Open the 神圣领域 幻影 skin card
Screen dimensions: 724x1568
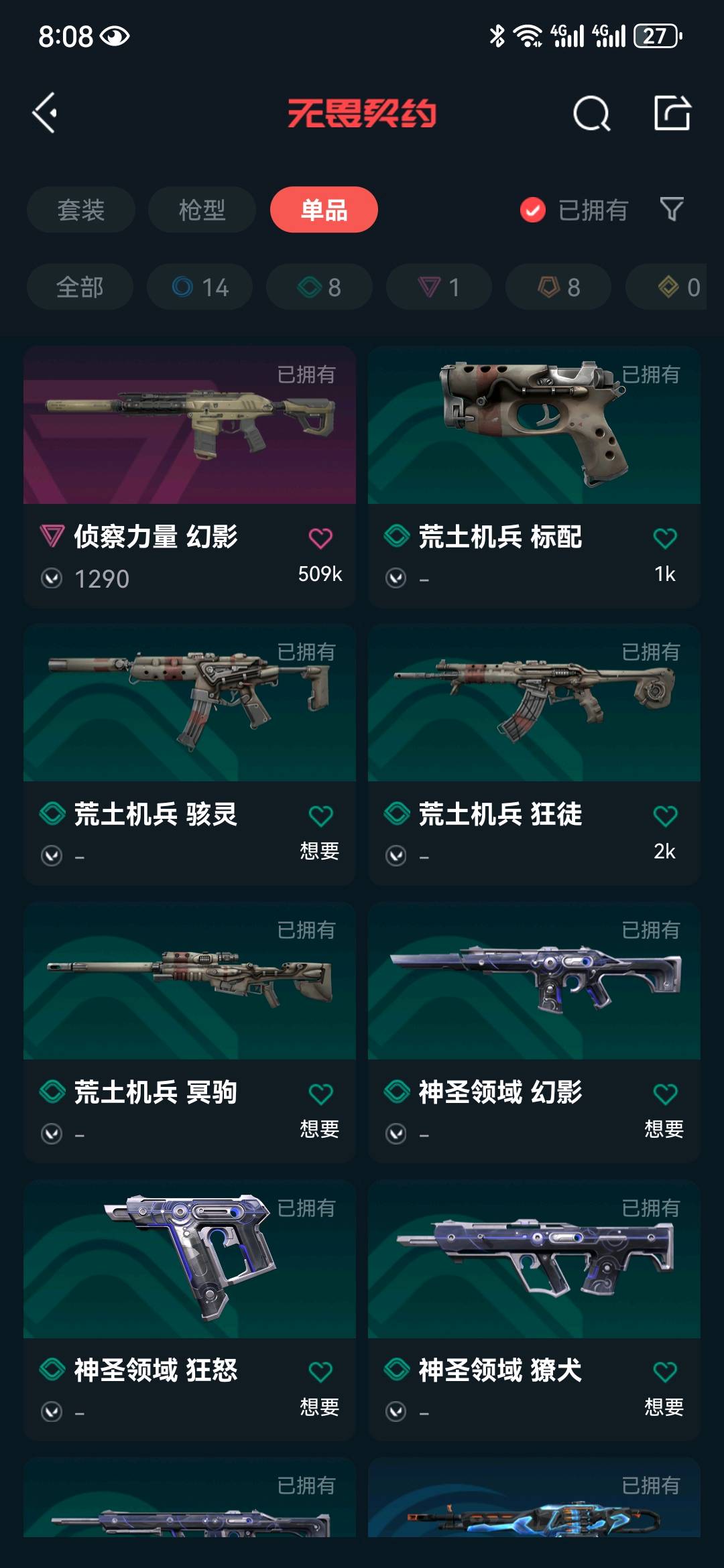534,982
